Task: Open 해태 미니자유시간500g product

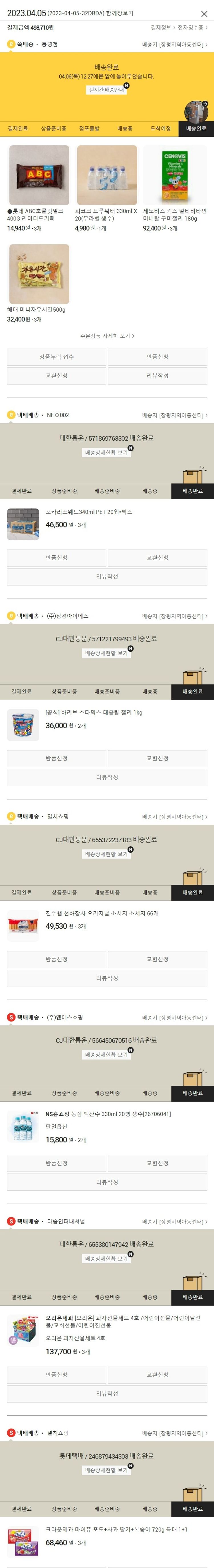Action: point(39,274)
